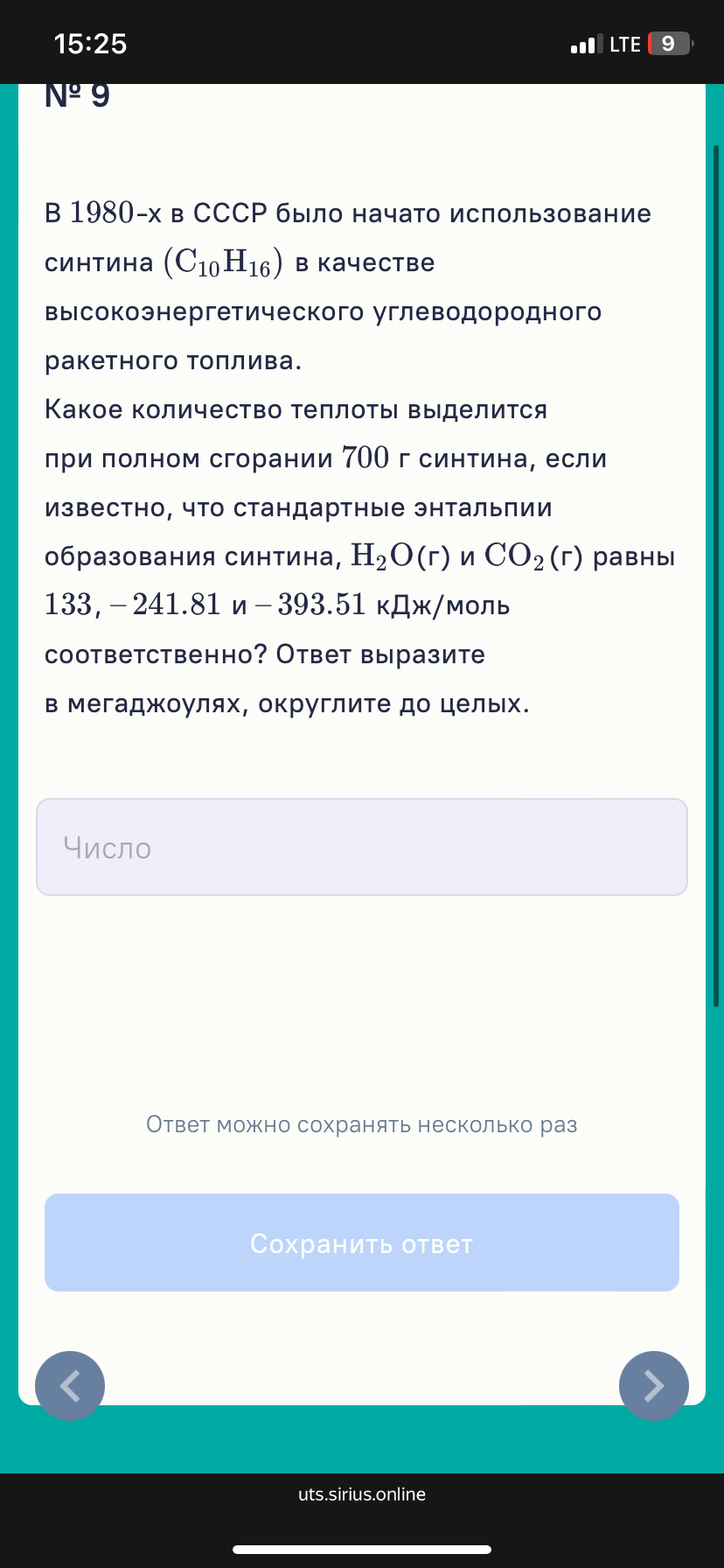724x1568 pixels.
Task: Tap the Сохранить ответ button
Action: click(362, 1242)
